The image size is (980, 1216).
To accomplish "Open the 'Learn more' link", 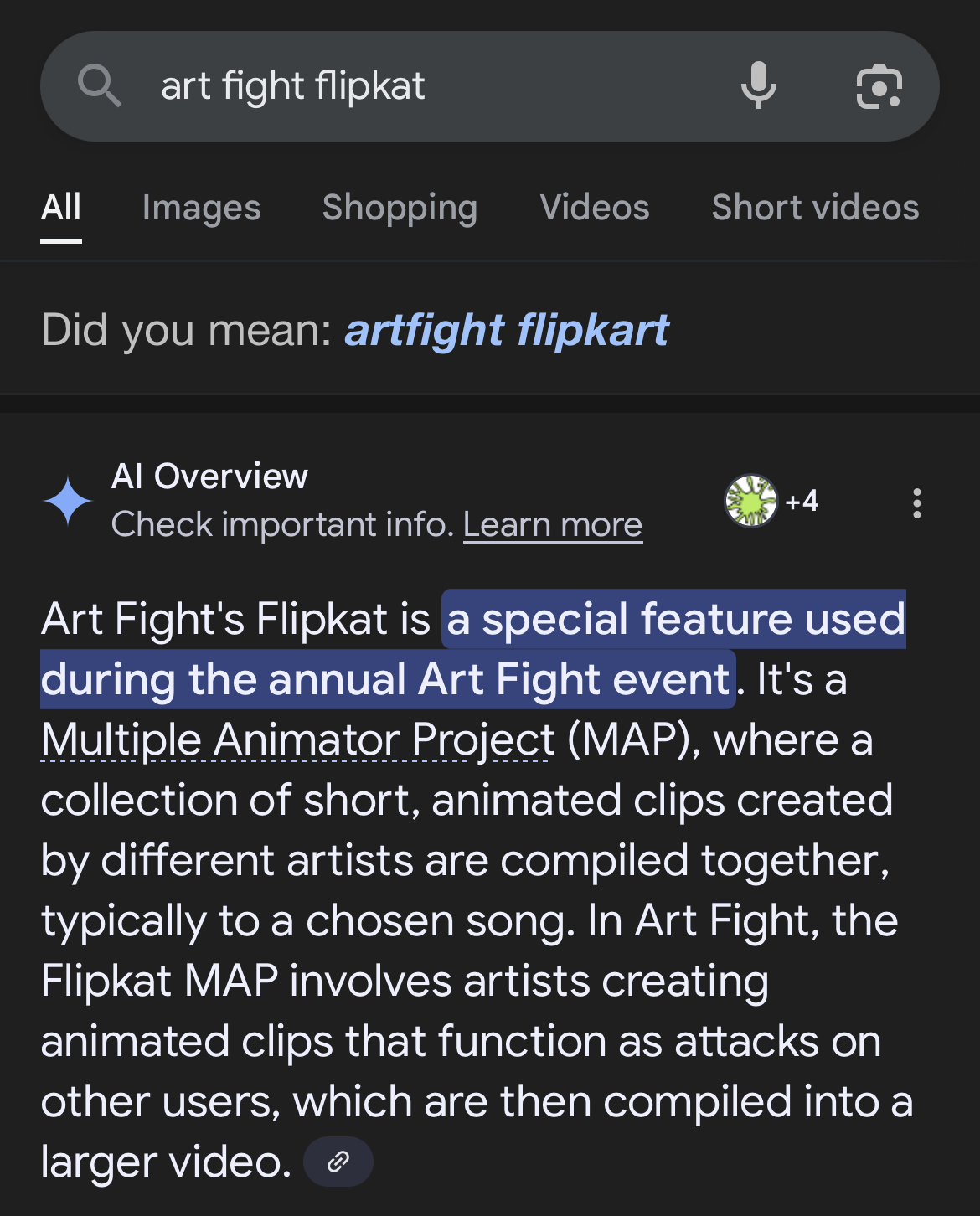I will click(x=552, y=523).
